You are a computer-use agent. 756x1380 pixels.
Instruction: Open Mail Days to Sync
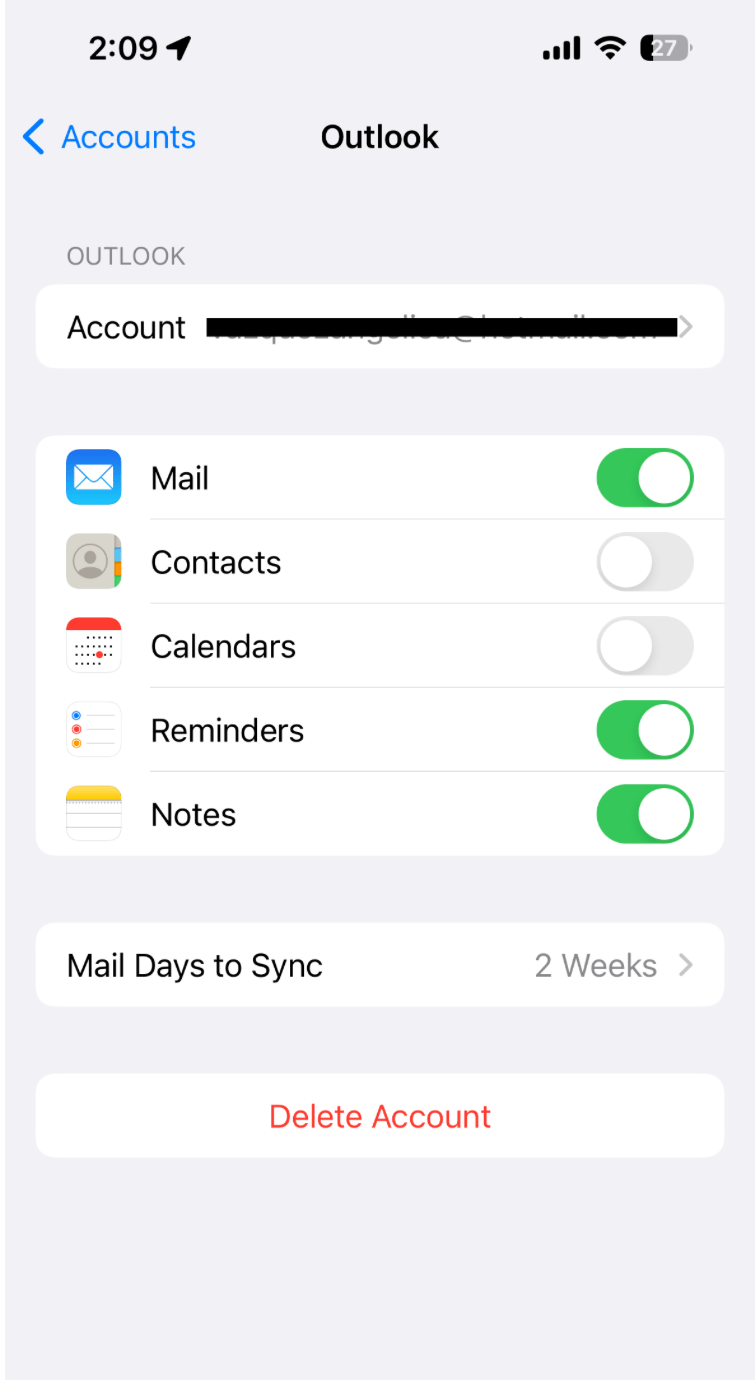tap(379, 965)
